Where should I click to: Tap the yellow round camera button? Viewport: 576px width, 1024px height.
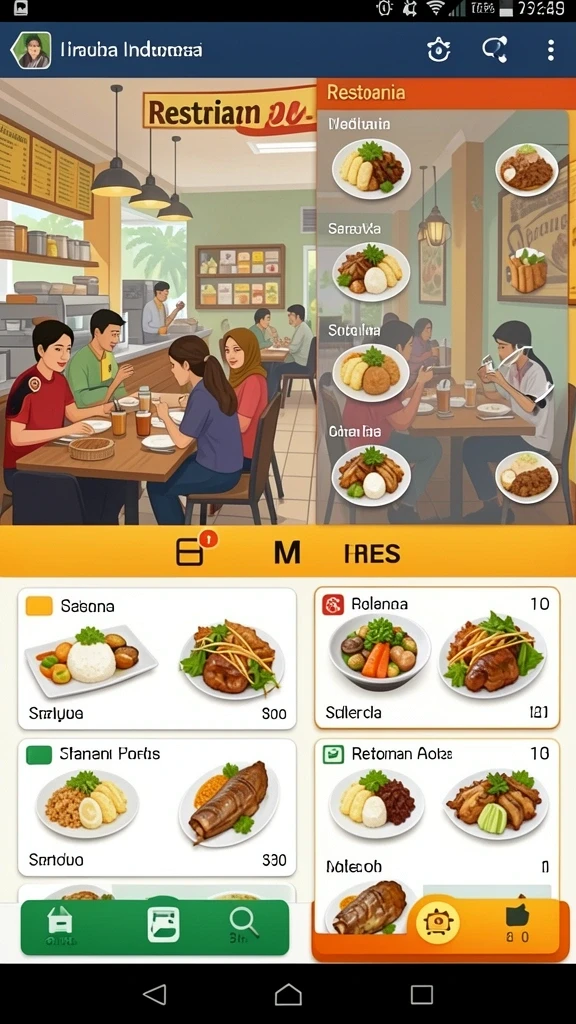click(438, 923)
